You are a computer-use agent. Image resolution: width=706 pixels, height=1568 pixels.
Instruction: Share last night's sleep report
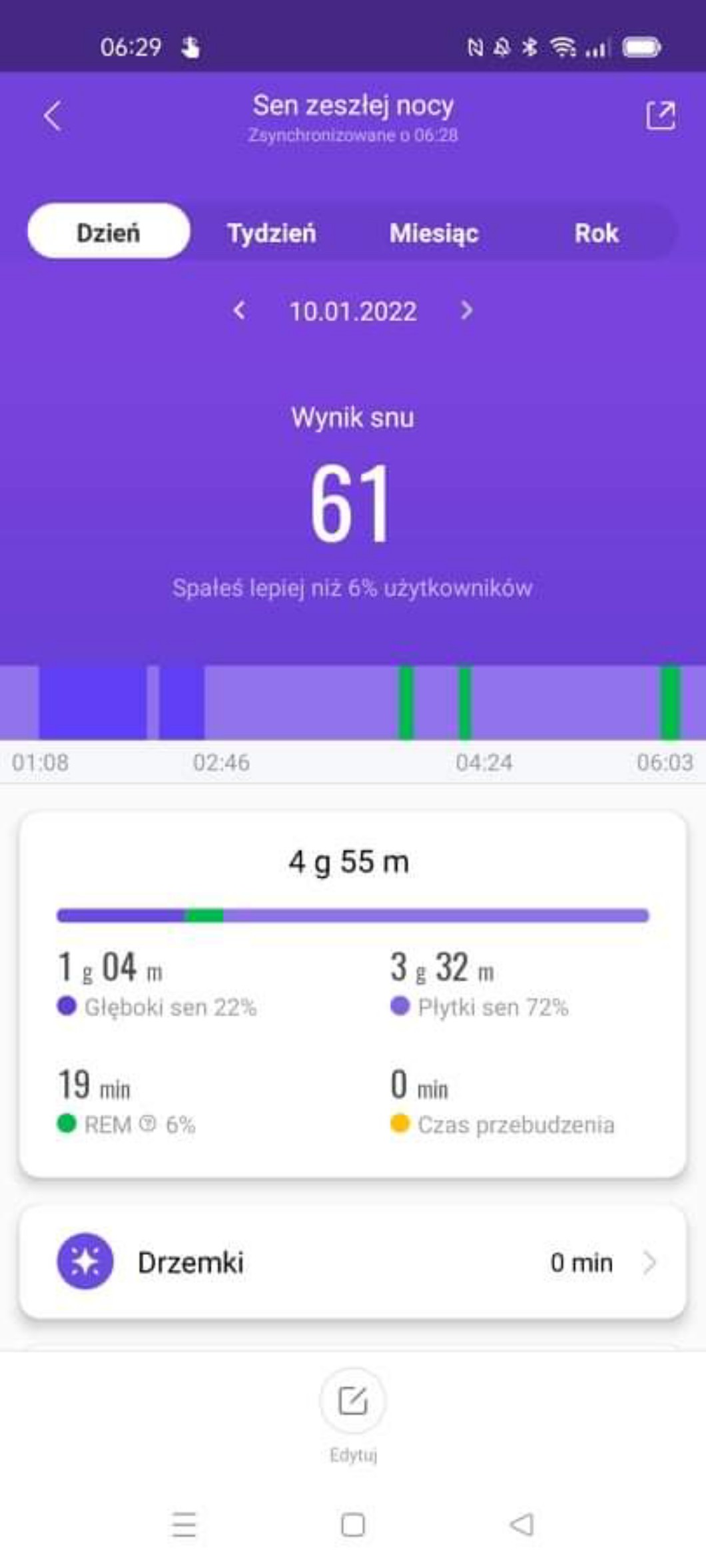(x=660, y=117)
